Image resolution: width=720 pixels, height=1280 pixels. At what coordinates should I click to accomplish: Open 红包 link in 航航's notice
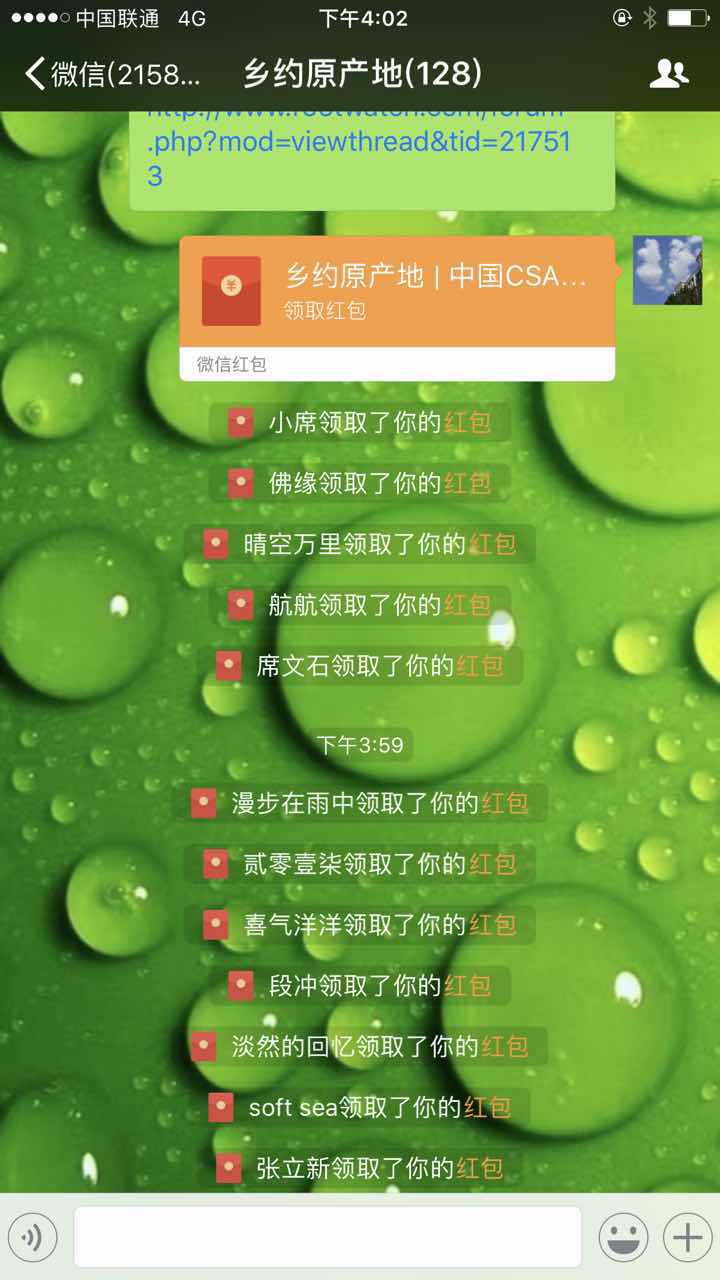[467, 605]
